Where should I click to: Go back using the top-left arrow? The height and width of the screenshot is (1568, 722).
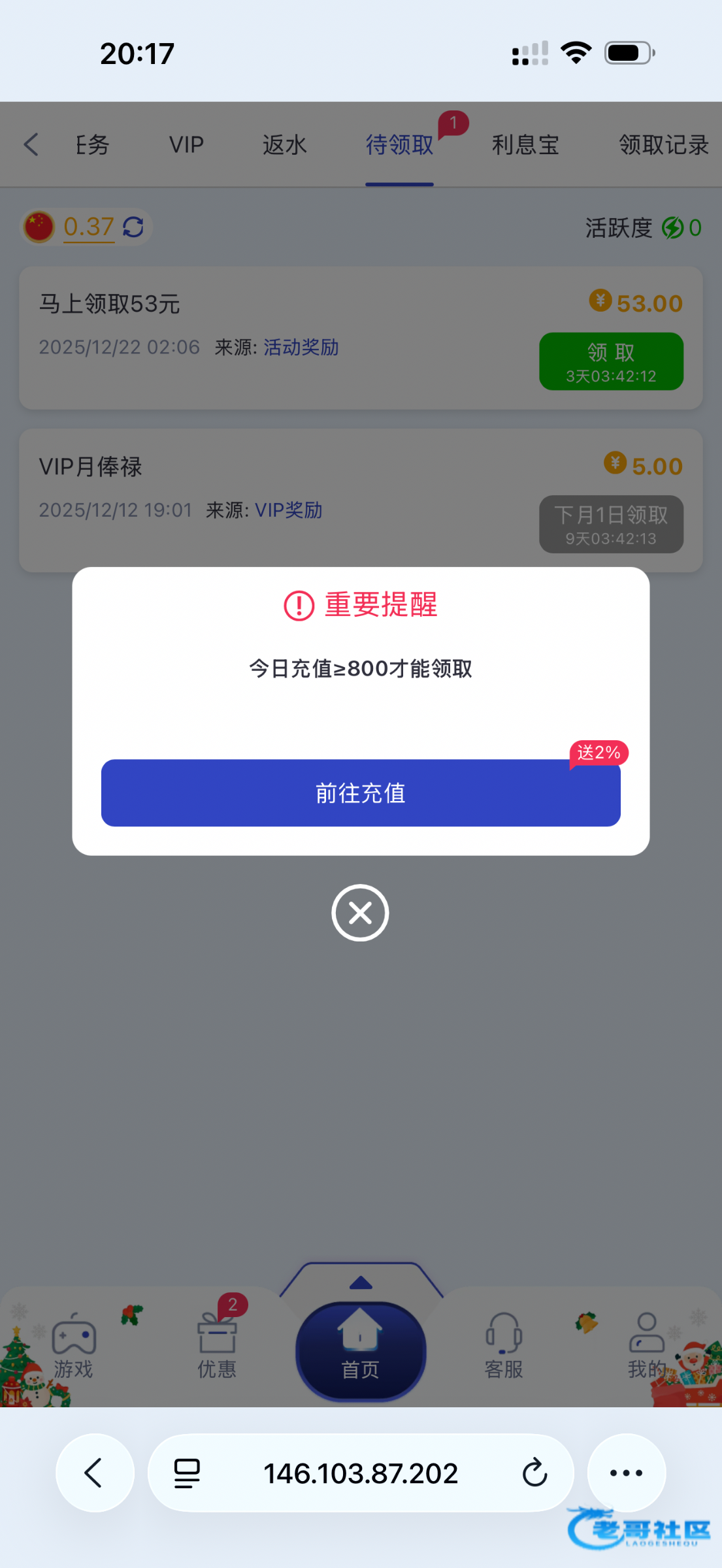(31, 144)
